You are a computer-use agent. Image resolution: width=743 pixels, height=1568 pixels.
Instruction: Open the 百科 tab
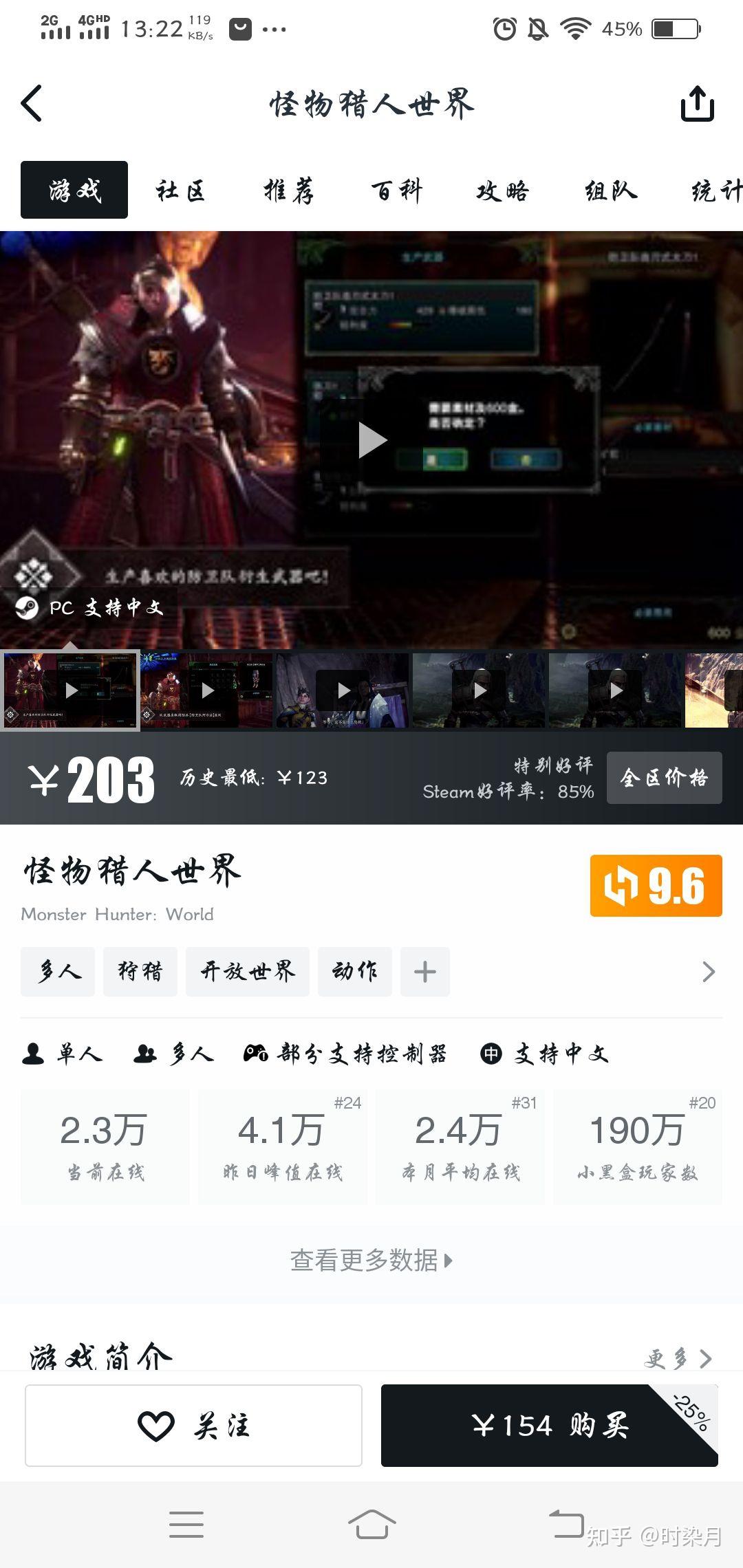(x=396, y=190)
